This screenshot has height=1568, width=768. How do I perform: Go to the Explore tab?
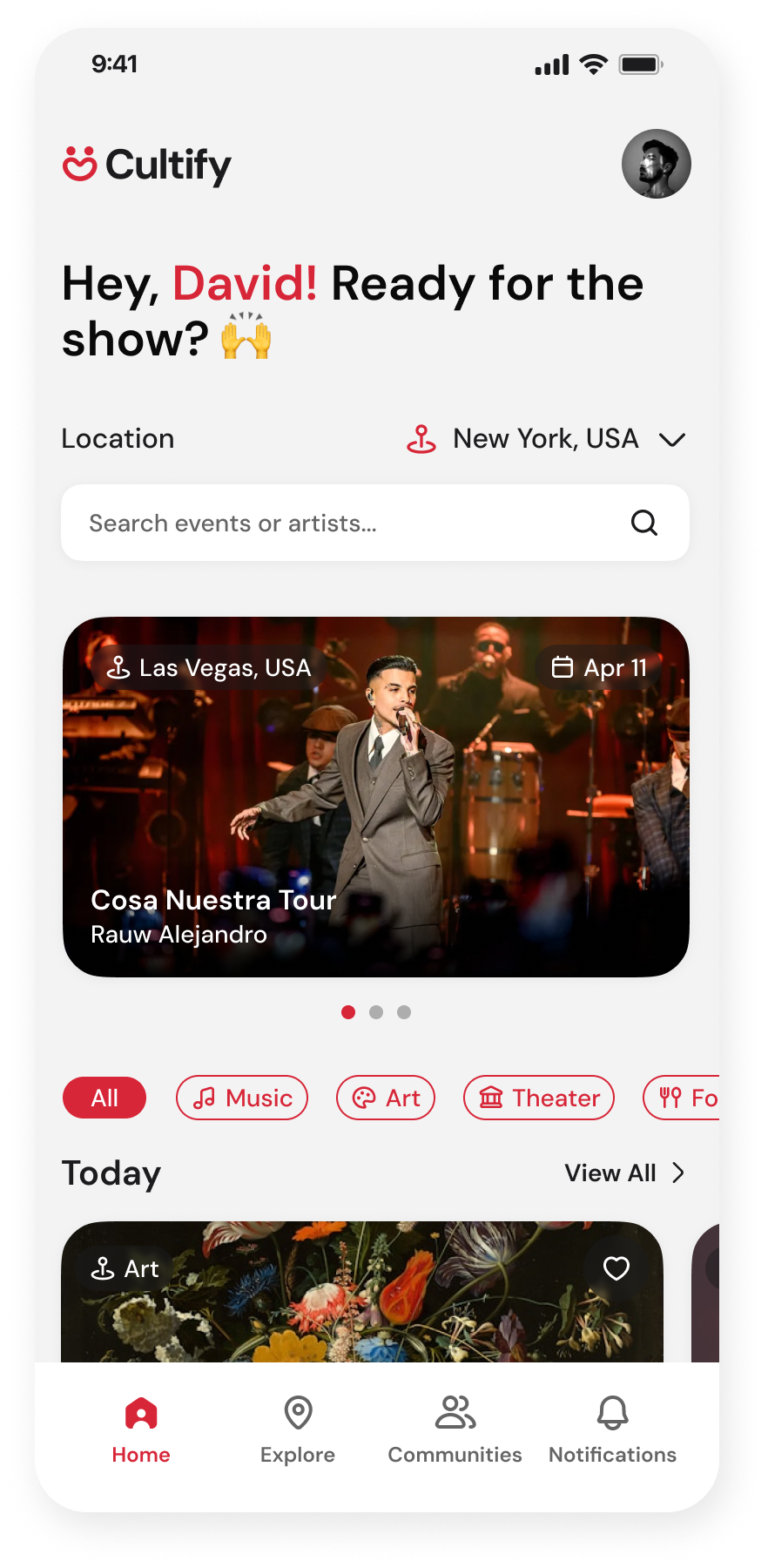coord(298,1430)
